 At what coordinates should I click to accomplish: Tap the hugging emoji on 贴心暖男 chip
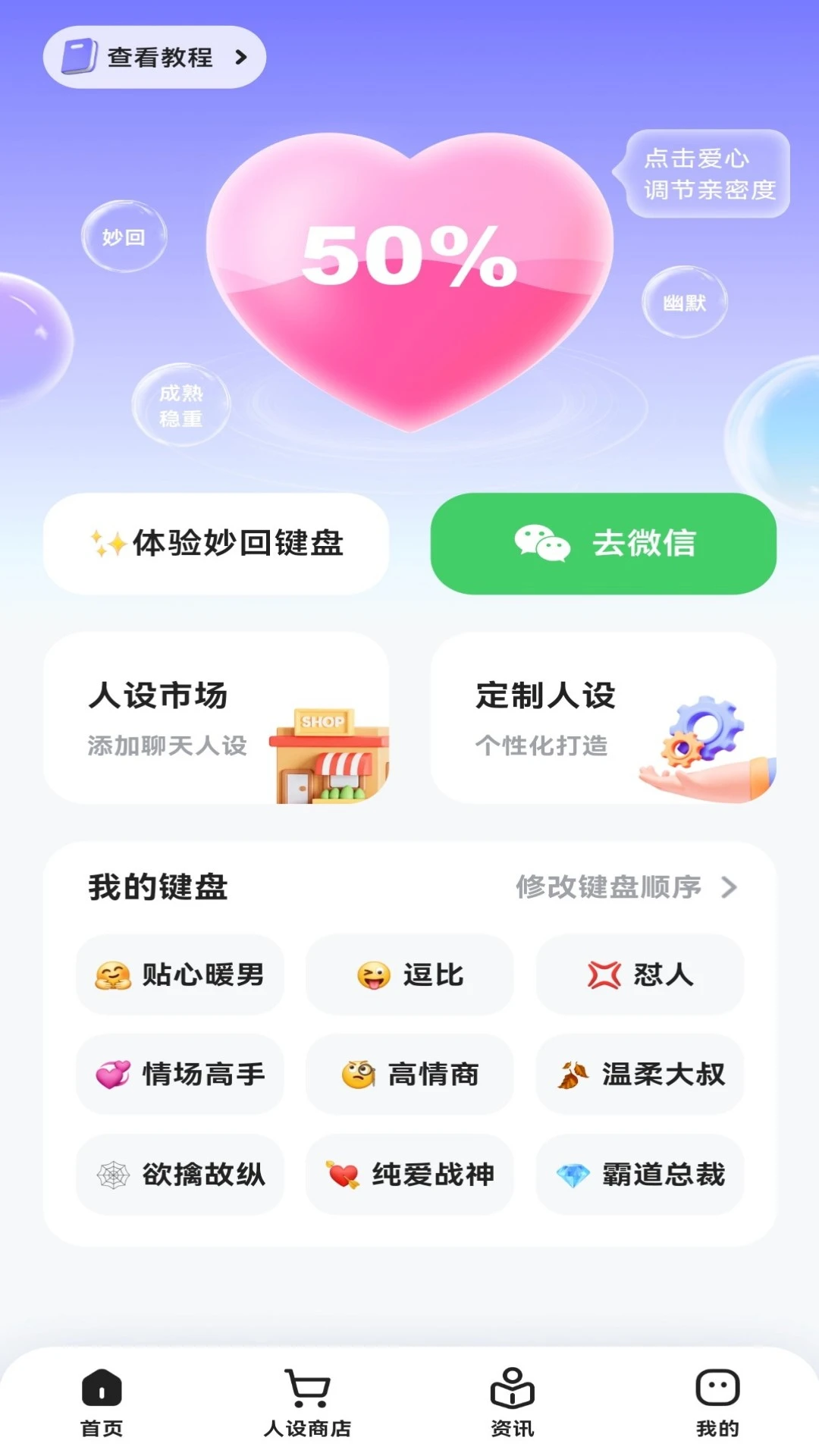(114, 974)
